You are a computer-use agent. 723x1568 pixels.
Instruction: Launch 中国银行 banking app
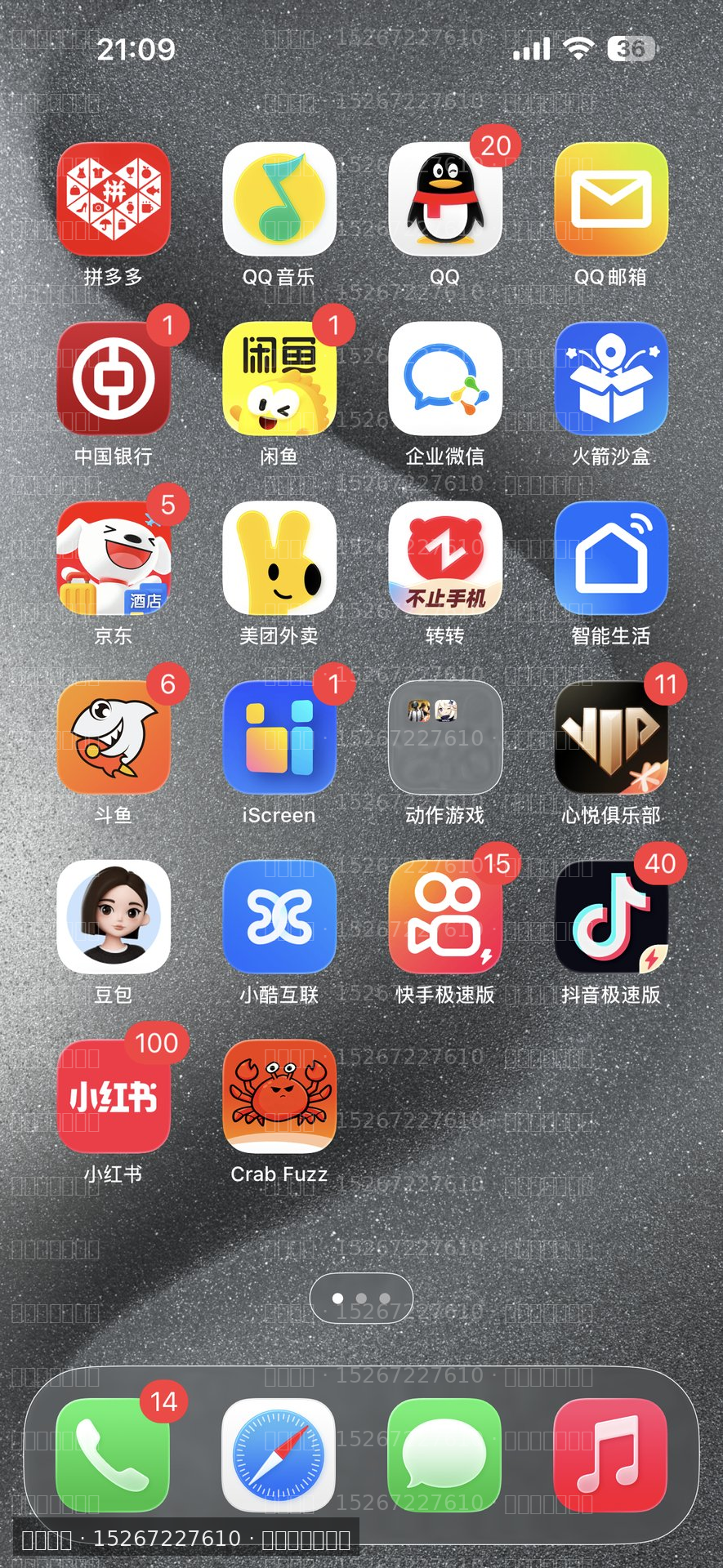114,378
